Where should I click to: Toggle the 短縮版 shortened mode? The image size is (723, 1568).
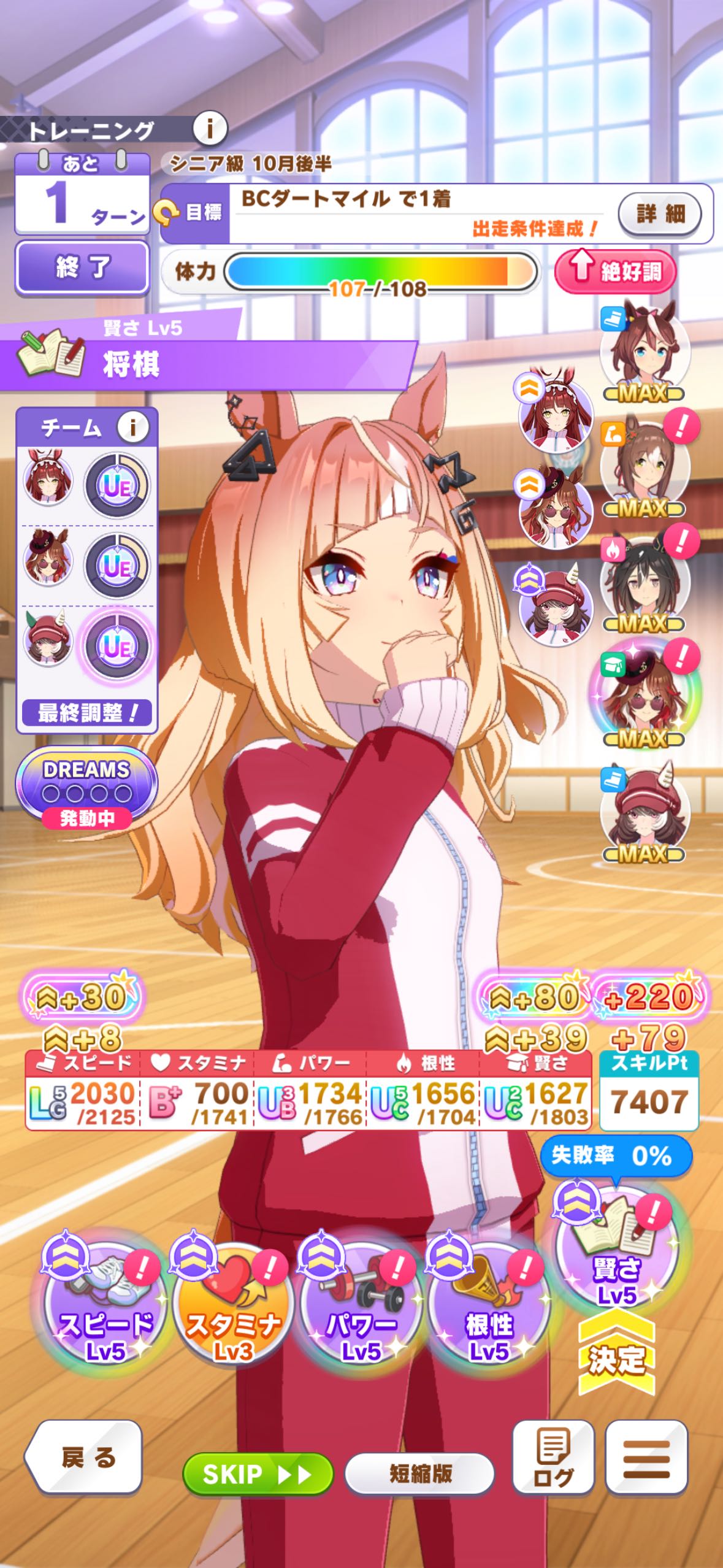coord(420,1472)
